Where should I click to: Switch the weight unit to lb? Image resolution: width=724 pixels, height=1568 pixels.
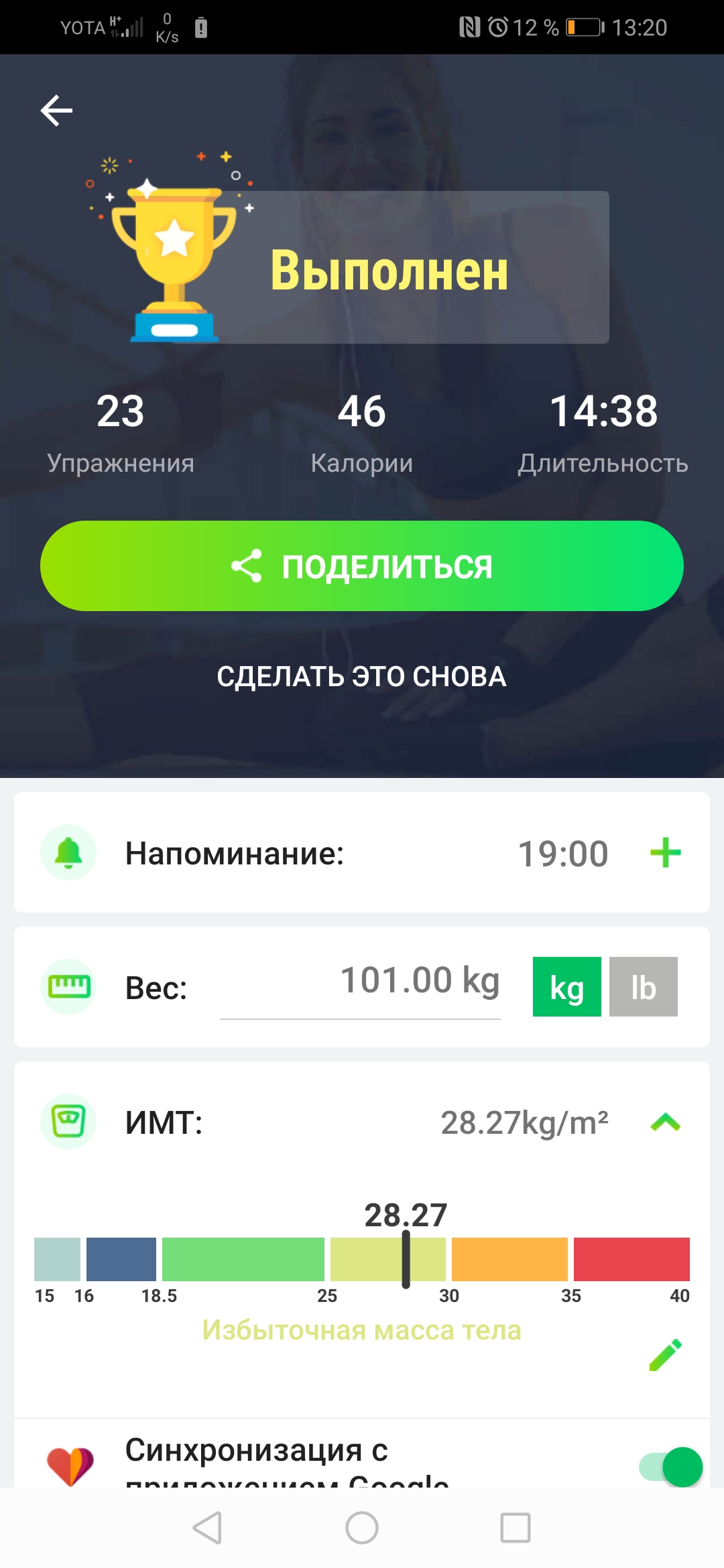coord(643,987)
